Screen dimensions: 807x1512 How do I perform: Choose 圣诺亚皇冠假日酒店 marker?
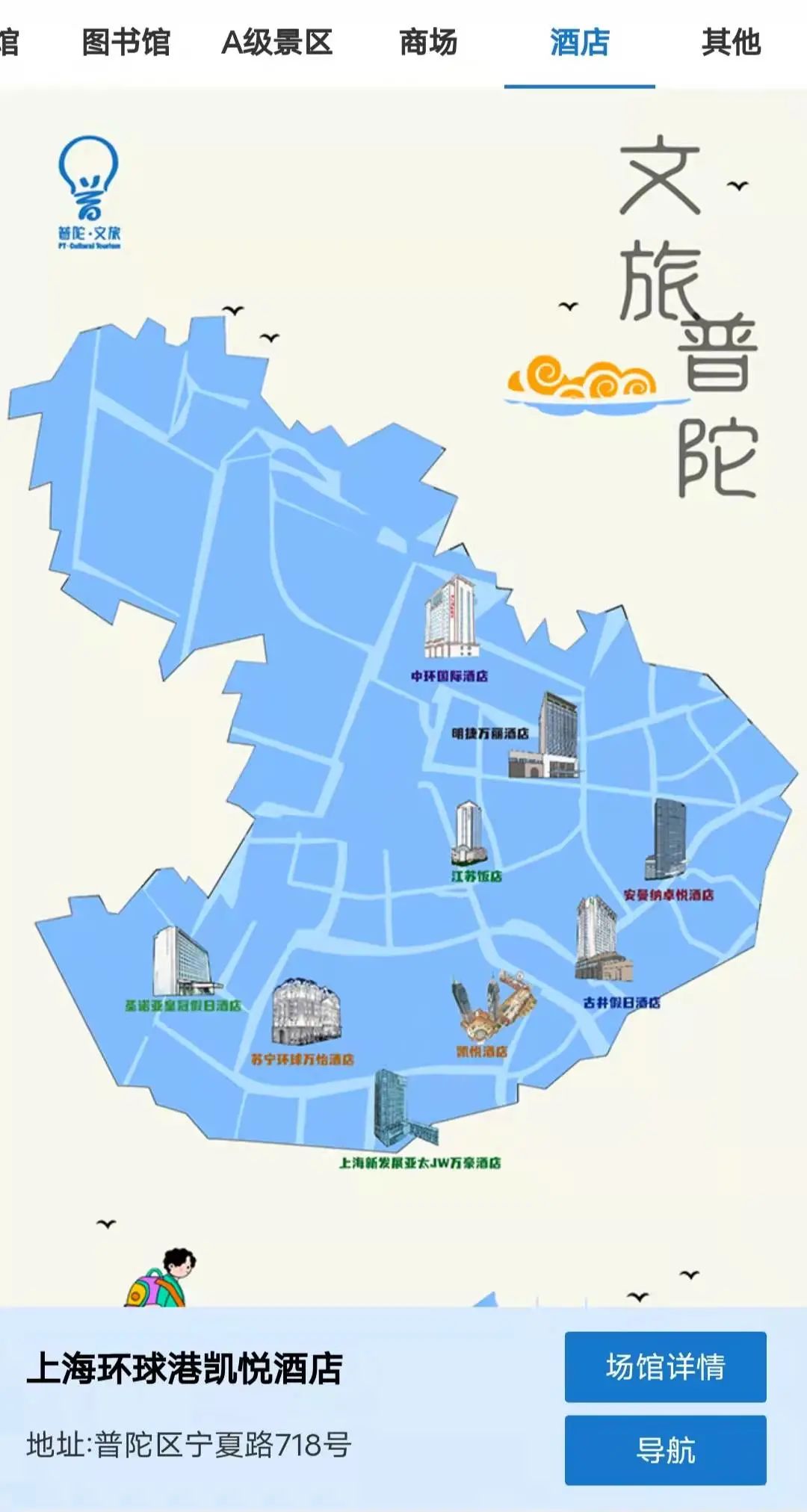(x=182, y=962)
